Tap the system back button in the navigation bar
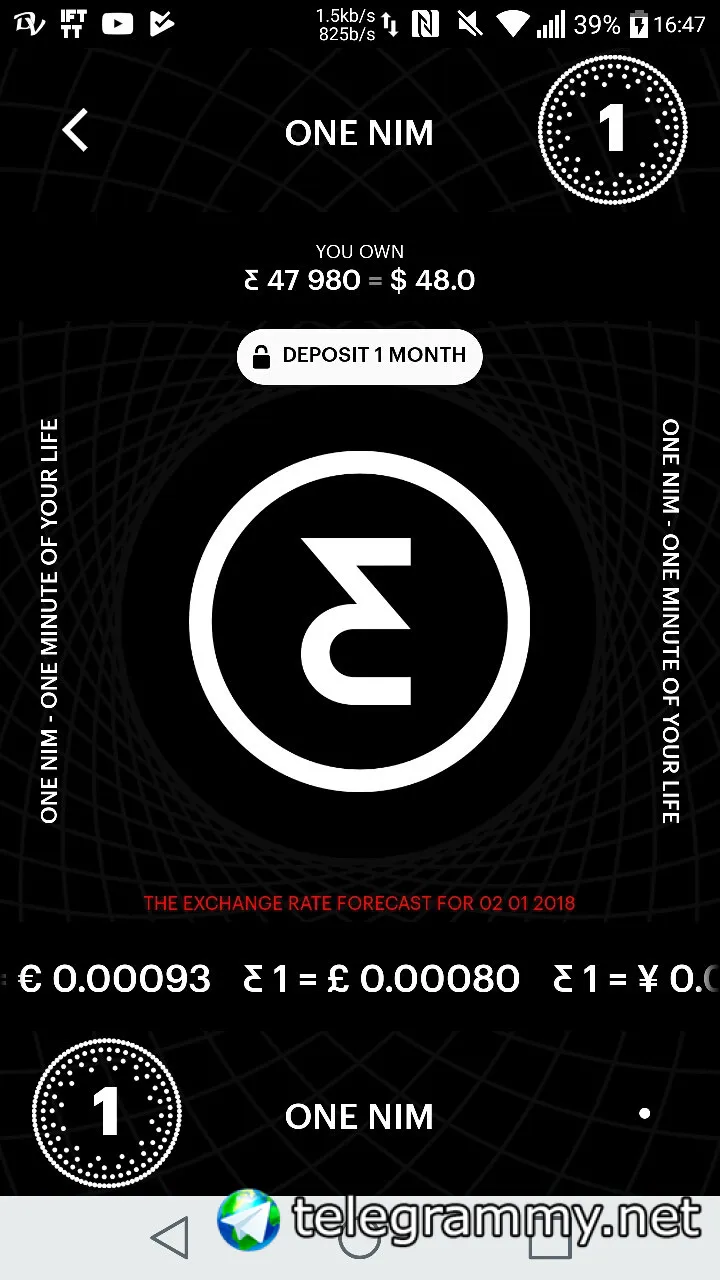 (x=170, y=1238)
